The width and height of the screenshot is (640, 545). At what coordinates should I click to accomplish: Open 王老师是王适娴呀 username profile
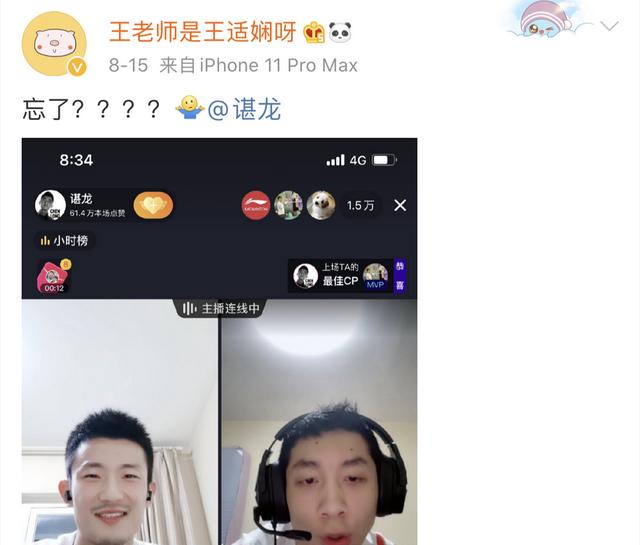203,32
